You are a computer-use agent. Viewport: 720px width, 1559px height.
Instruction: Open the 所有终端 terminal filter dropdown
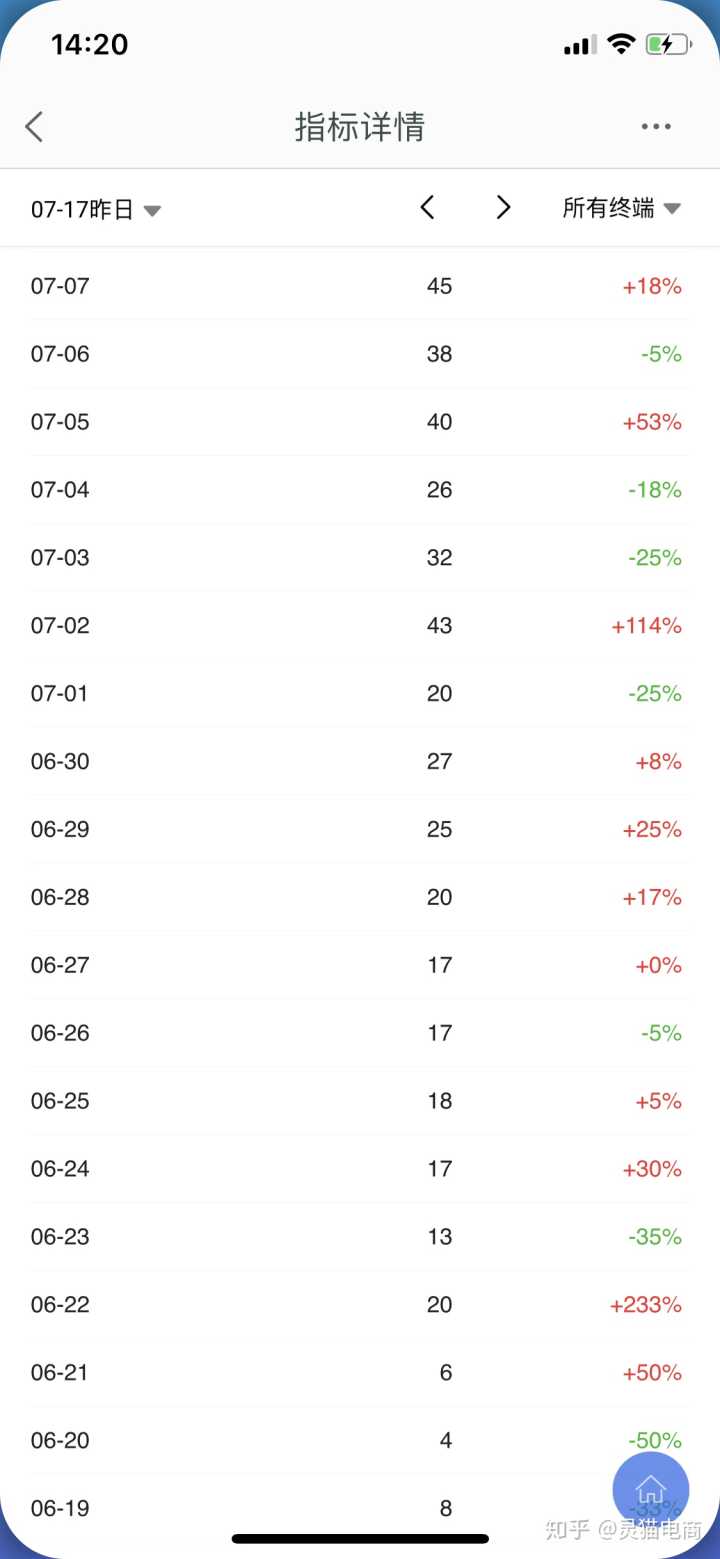click(x=621, y=208)
